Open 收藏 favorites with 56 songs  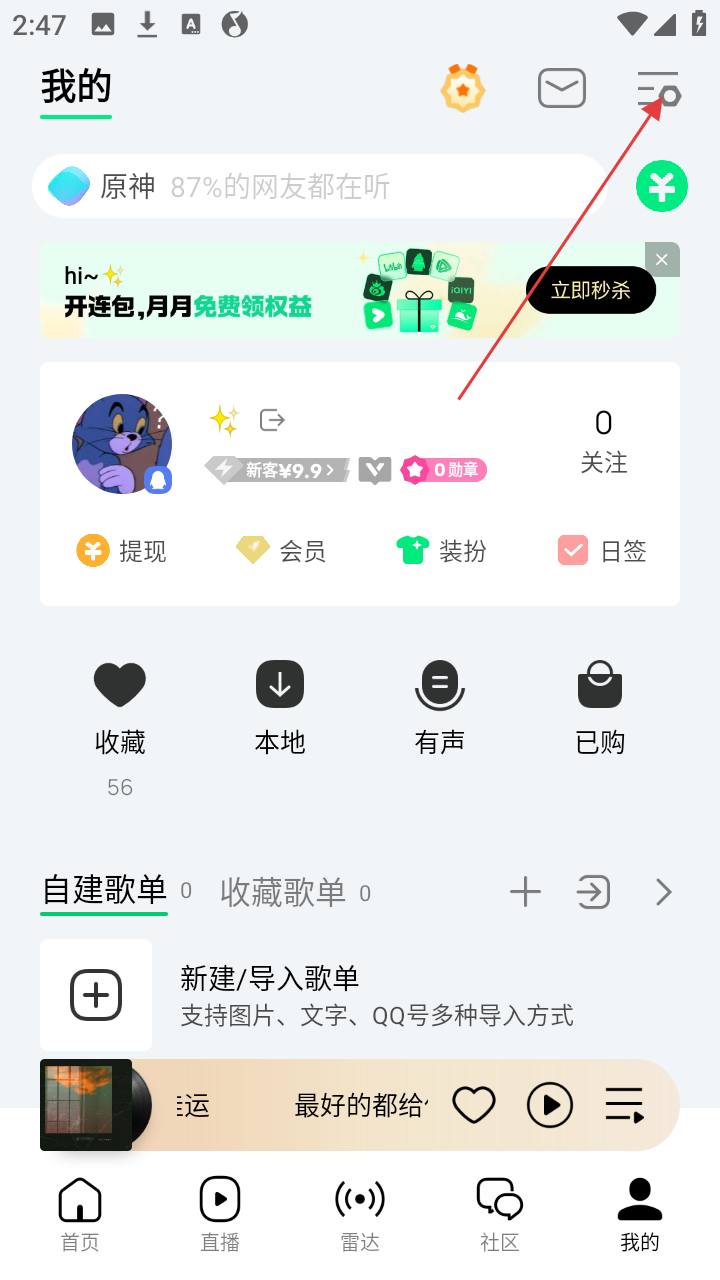click(120, 710)
